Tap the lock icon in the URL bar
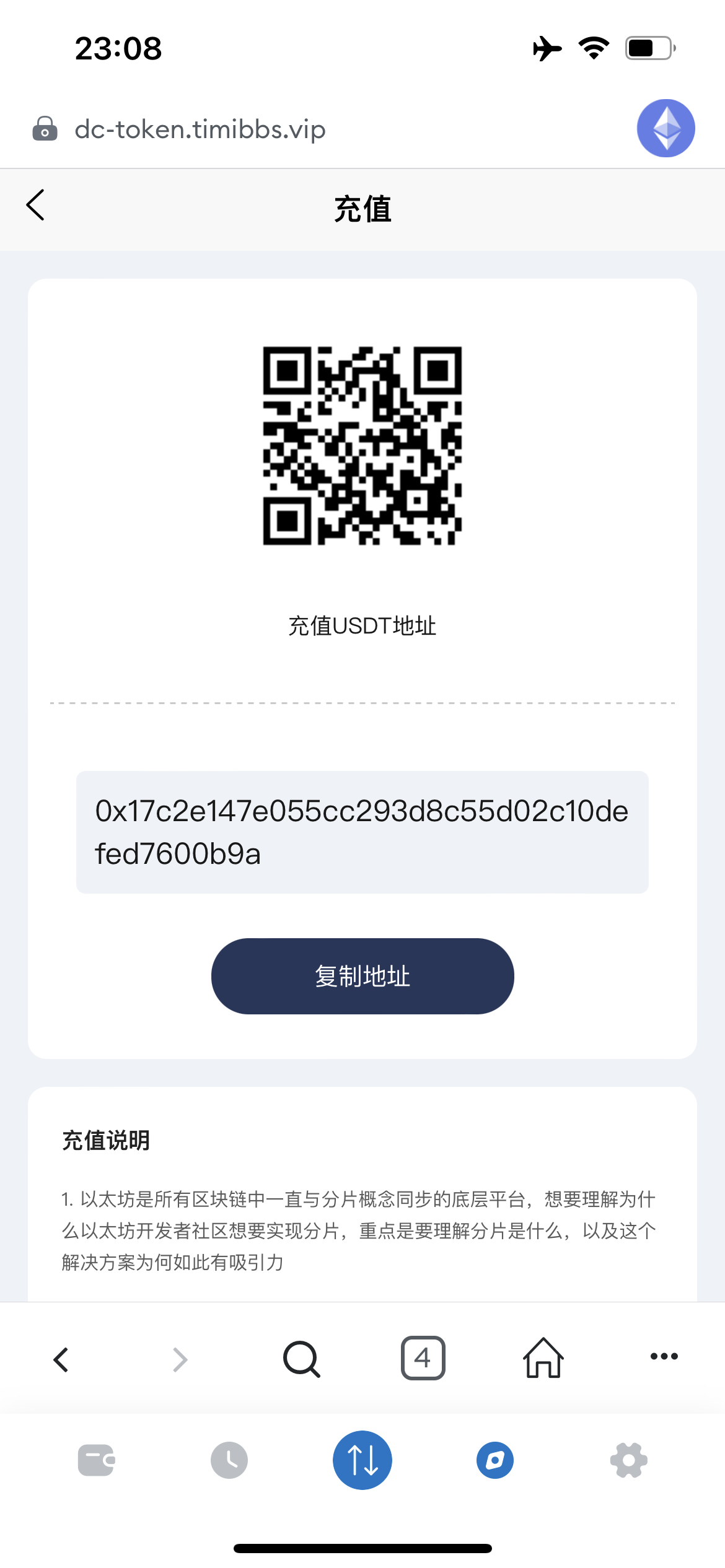The width and height of the screenshot is (725, 1568). pos(45,129)
